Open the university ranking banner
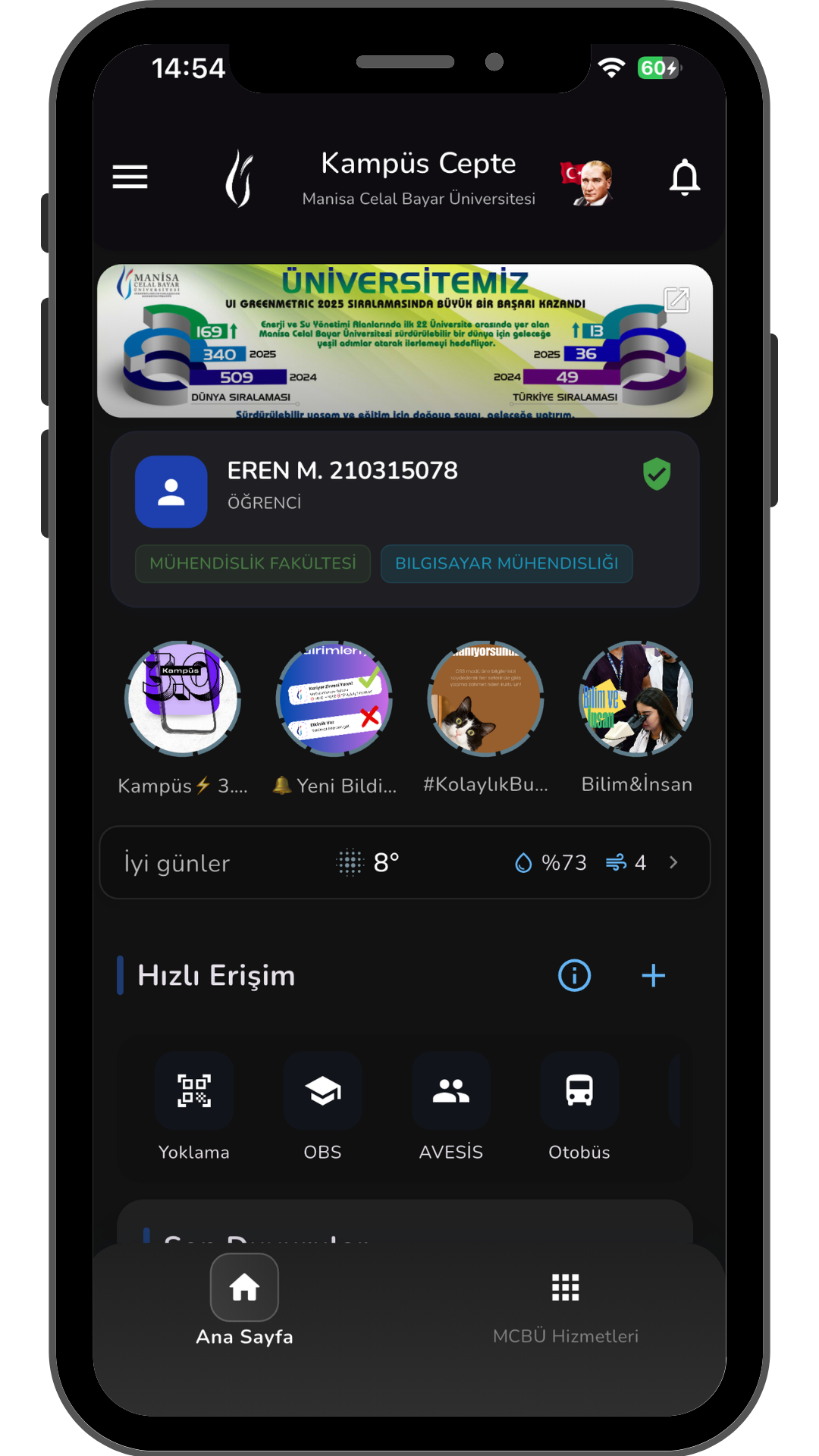Image resolution: width=819 pixels, height=1456 pixels. [405, 341]
